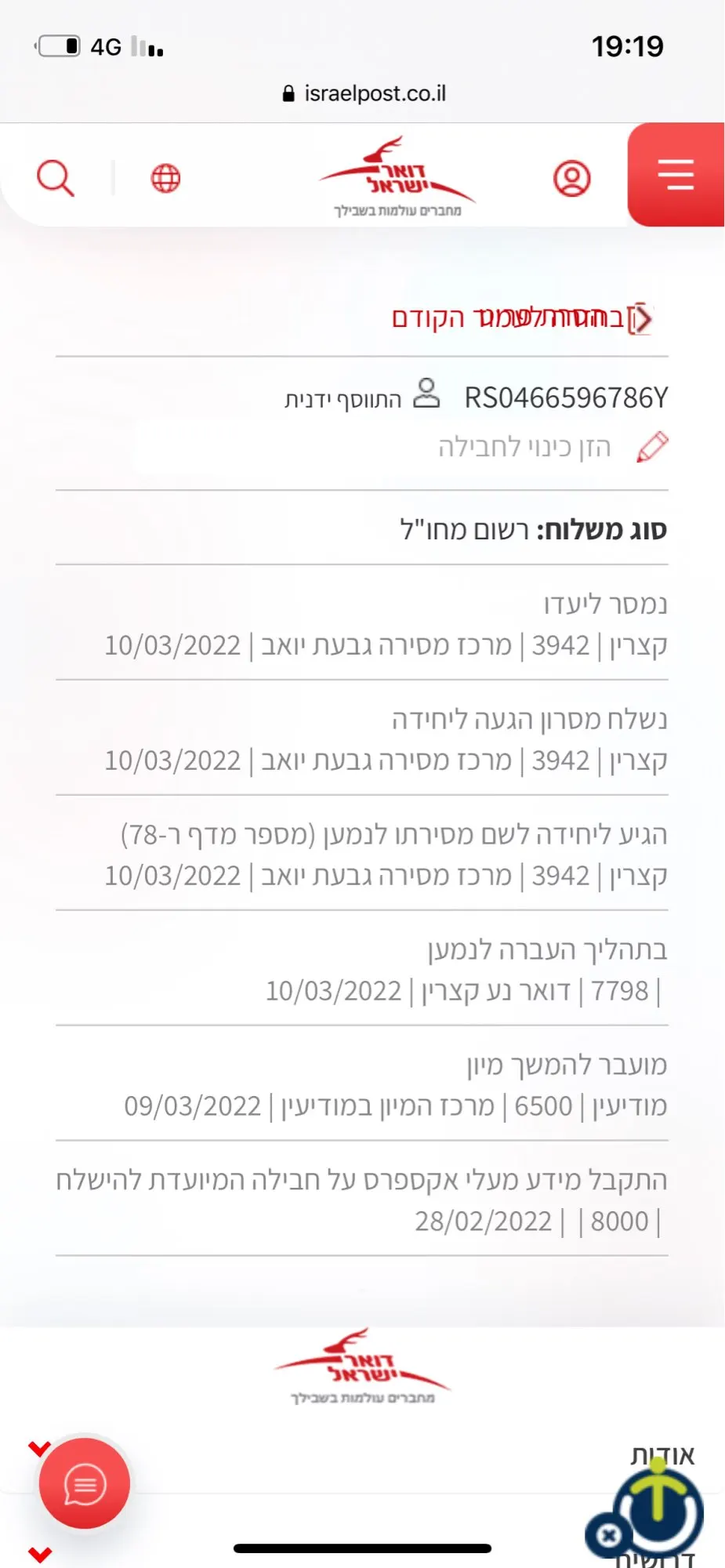Enter a nickname for the package
Screen dimensions: 725x1568
524,447
